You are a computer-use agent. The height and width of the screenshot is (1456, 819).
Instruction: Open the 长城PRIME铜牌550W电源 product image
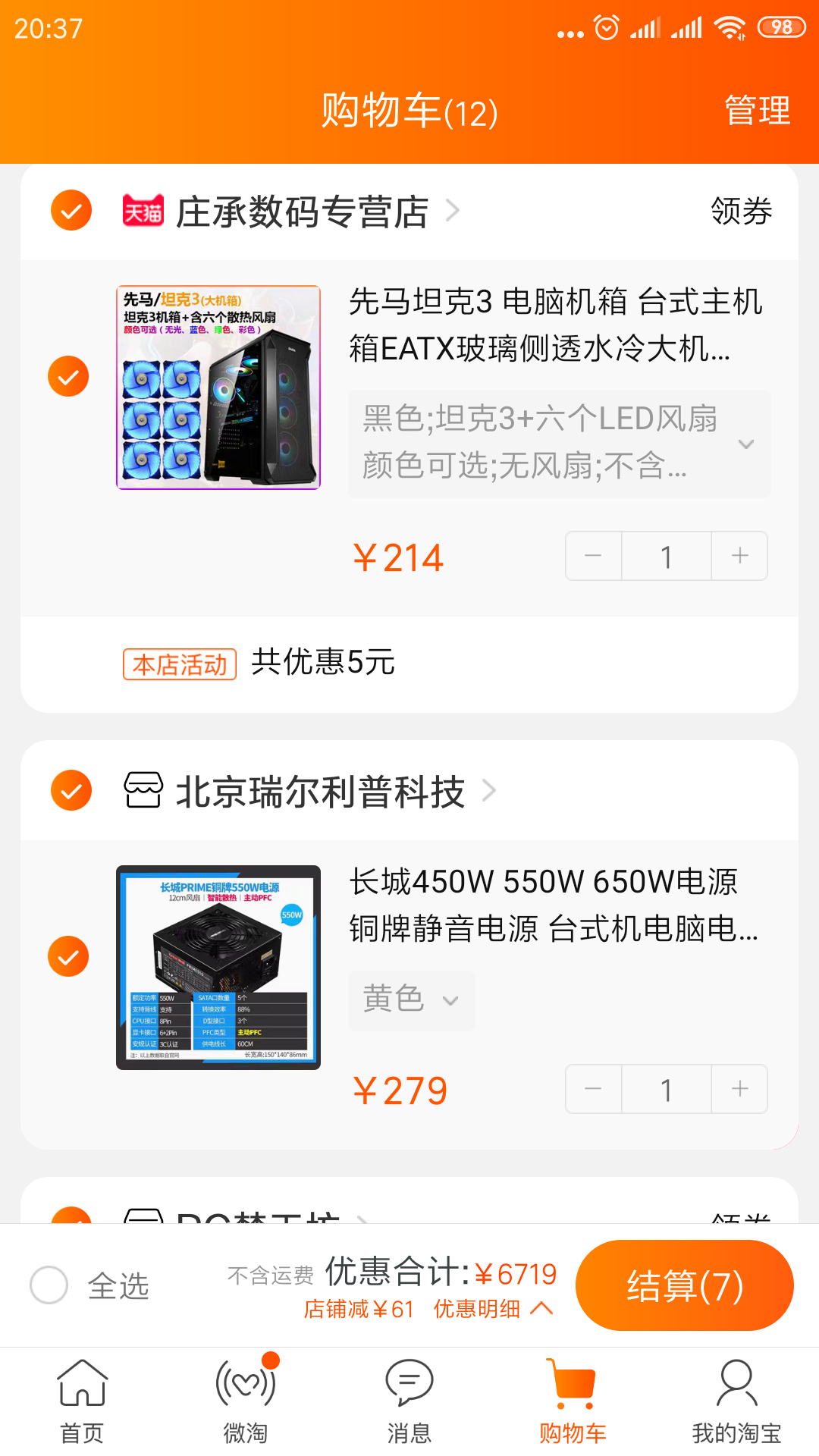[x=218, y=968]
